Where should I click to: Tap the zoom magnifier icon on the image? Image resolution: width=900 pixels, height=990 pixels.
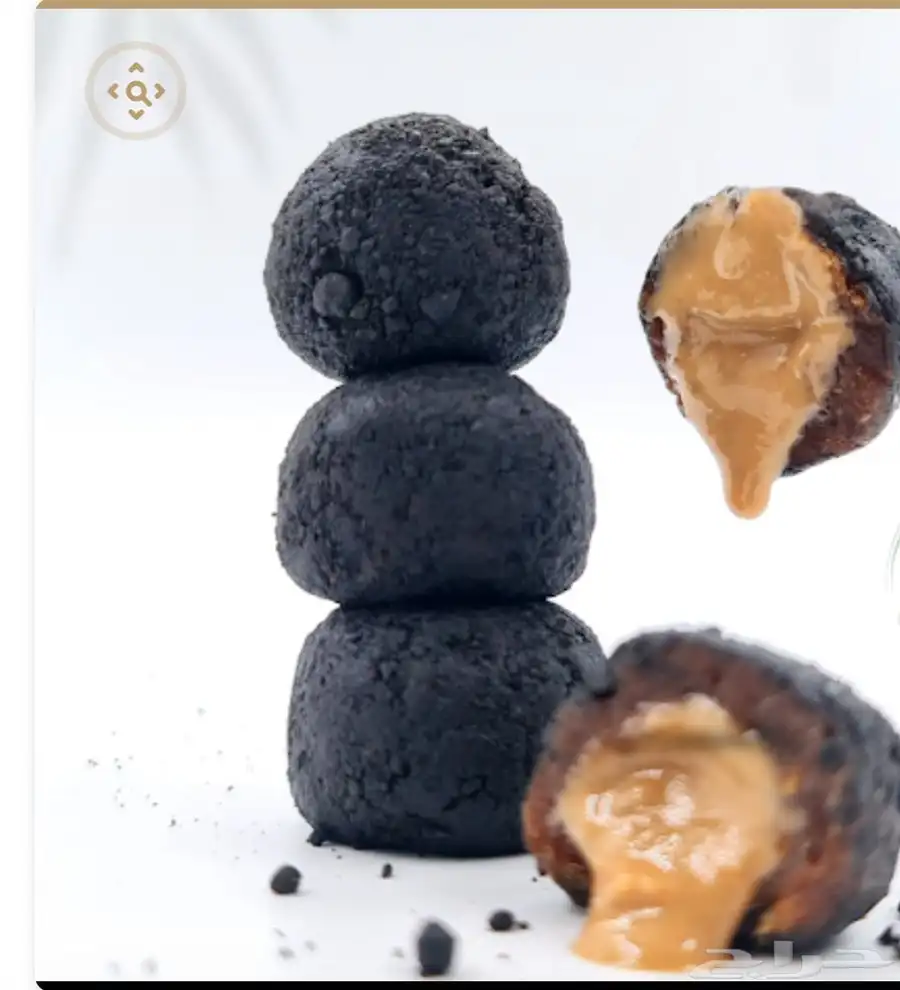point(136,91)
